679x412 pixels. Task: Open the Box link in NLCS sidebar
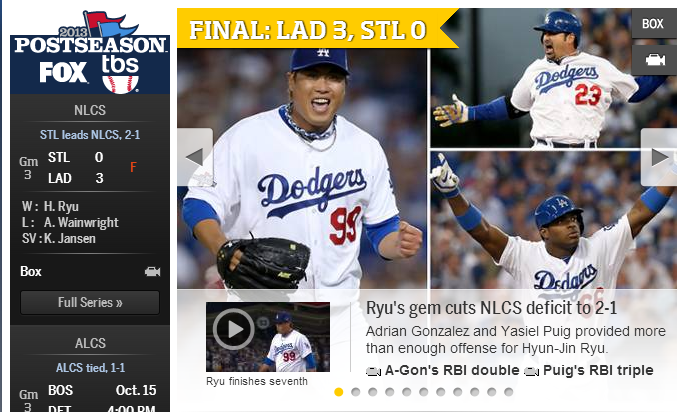click(30, 271)
